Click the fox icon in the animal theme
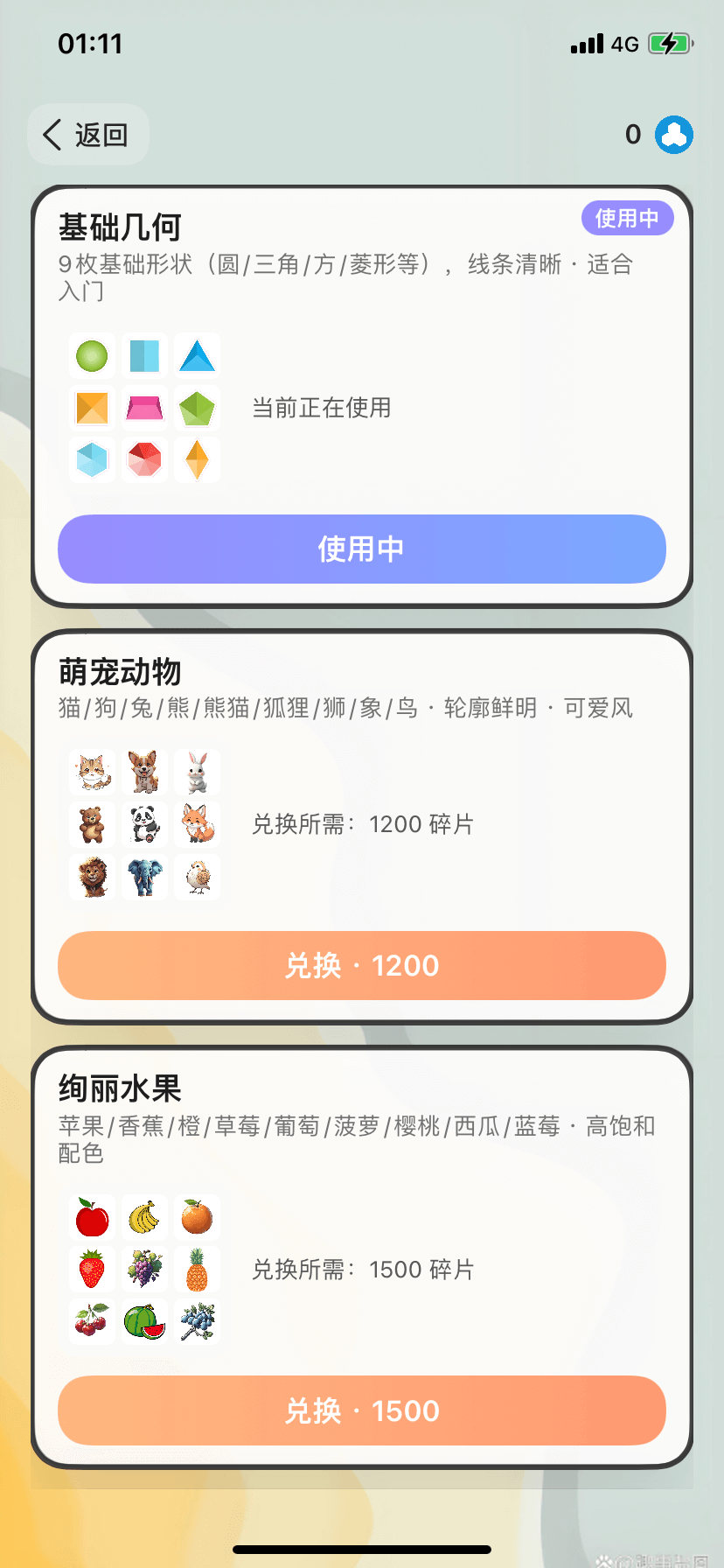724x1568 pixels. pyautogui.click(x=197, y=824)
